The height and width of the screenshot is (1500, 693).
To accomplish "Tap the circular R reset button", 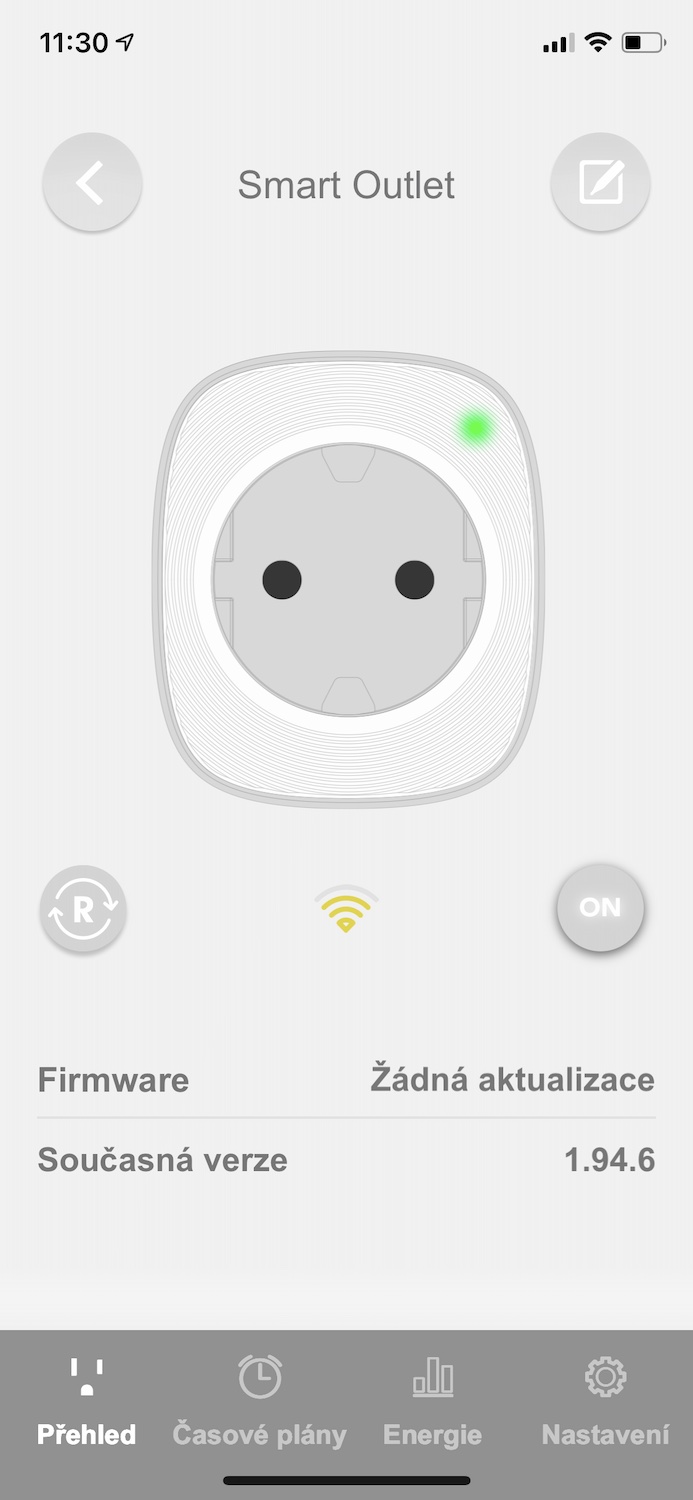I will pos(83,908).
